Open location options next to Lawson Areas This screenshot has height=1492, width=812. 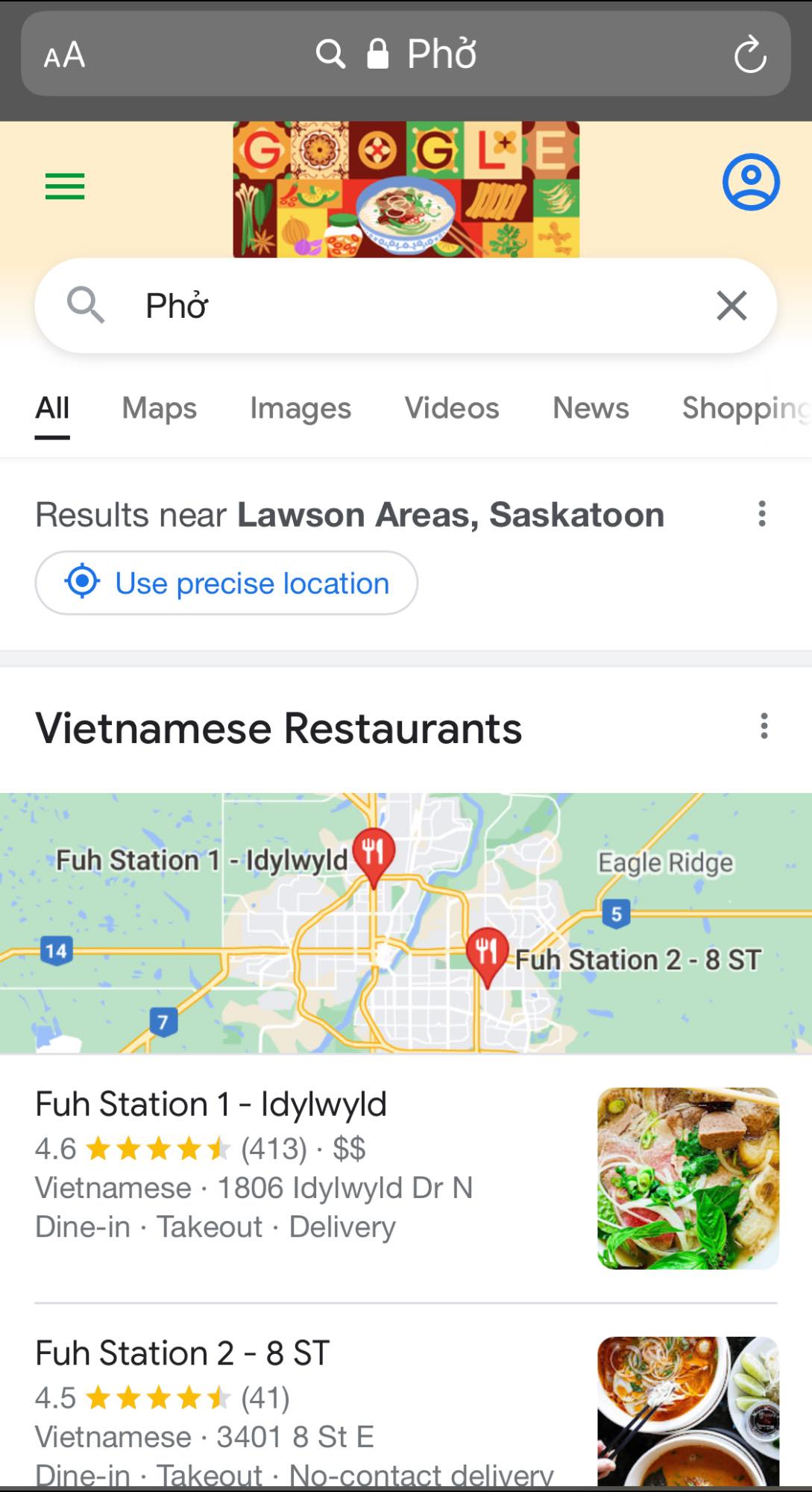[x=761, y=514]
